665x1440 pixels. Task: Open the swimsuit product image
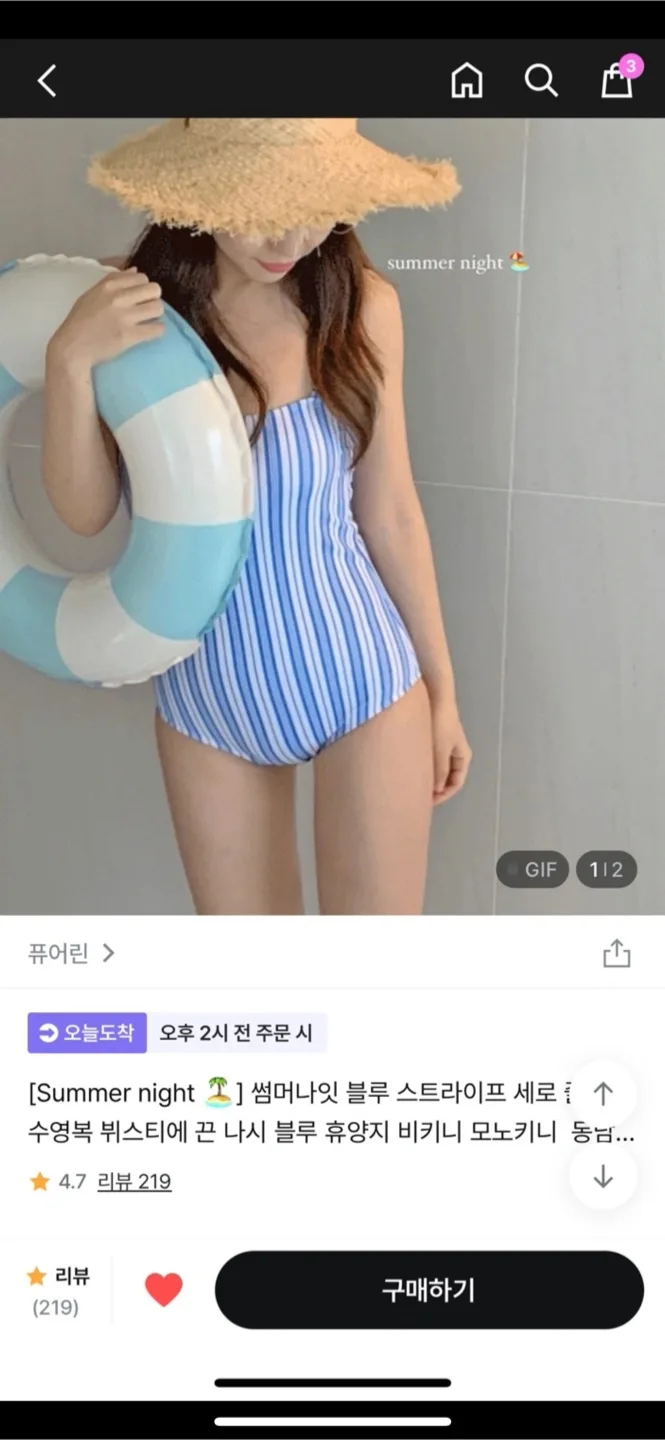[x=332, y=516]
